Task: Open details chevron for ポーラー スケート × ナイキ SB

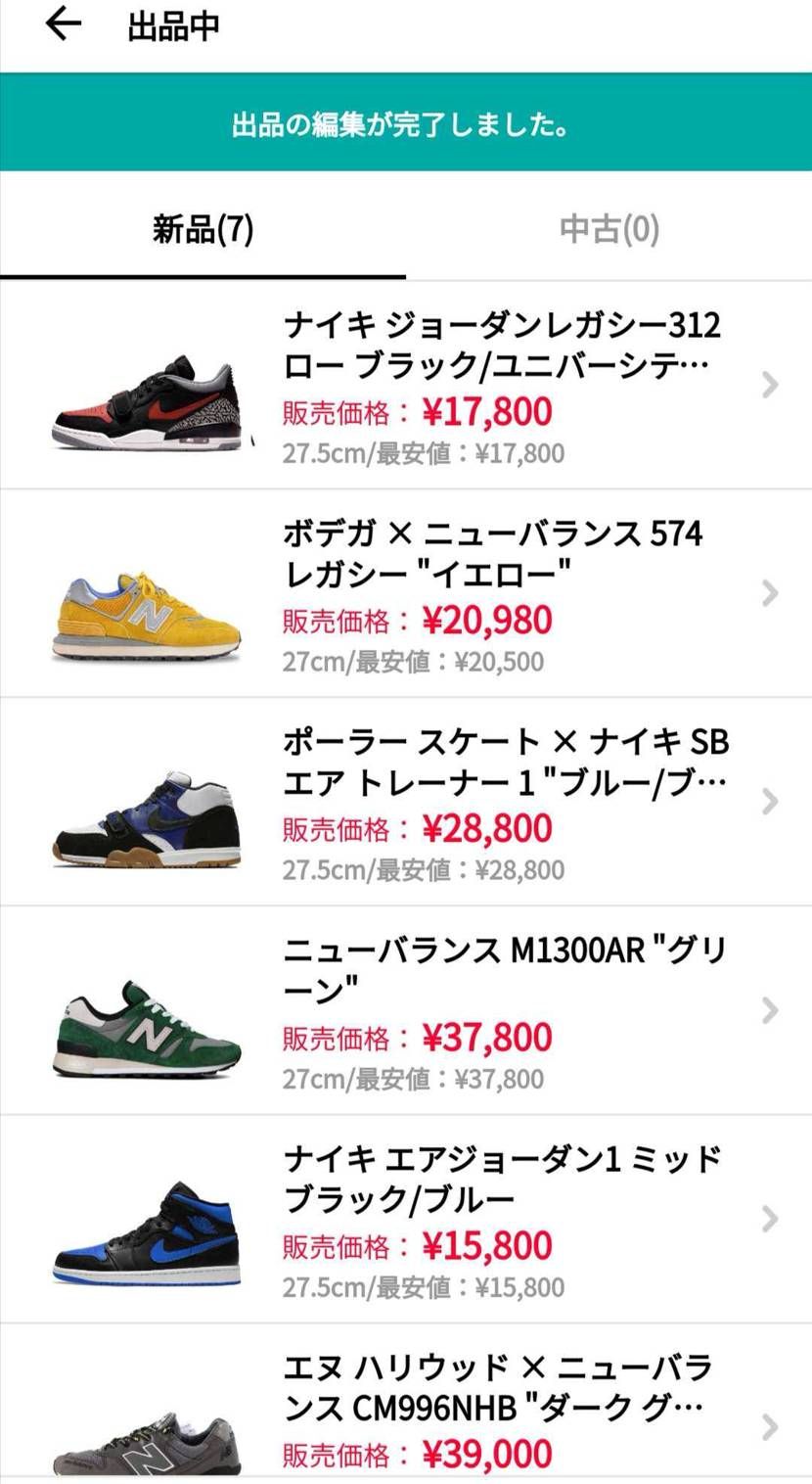Action: (769, 802)
